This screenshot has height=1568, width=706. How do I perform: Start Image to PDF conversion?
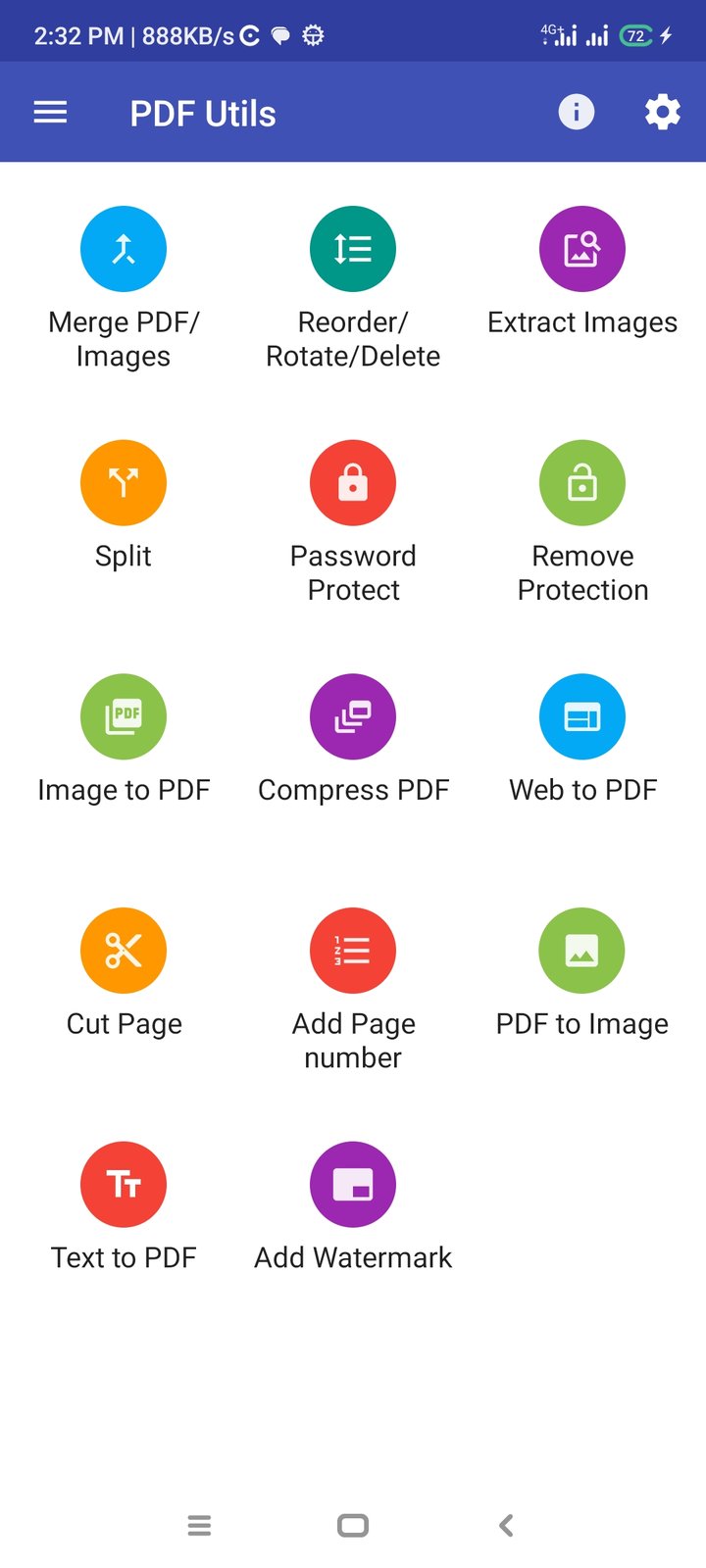point(124,716)
